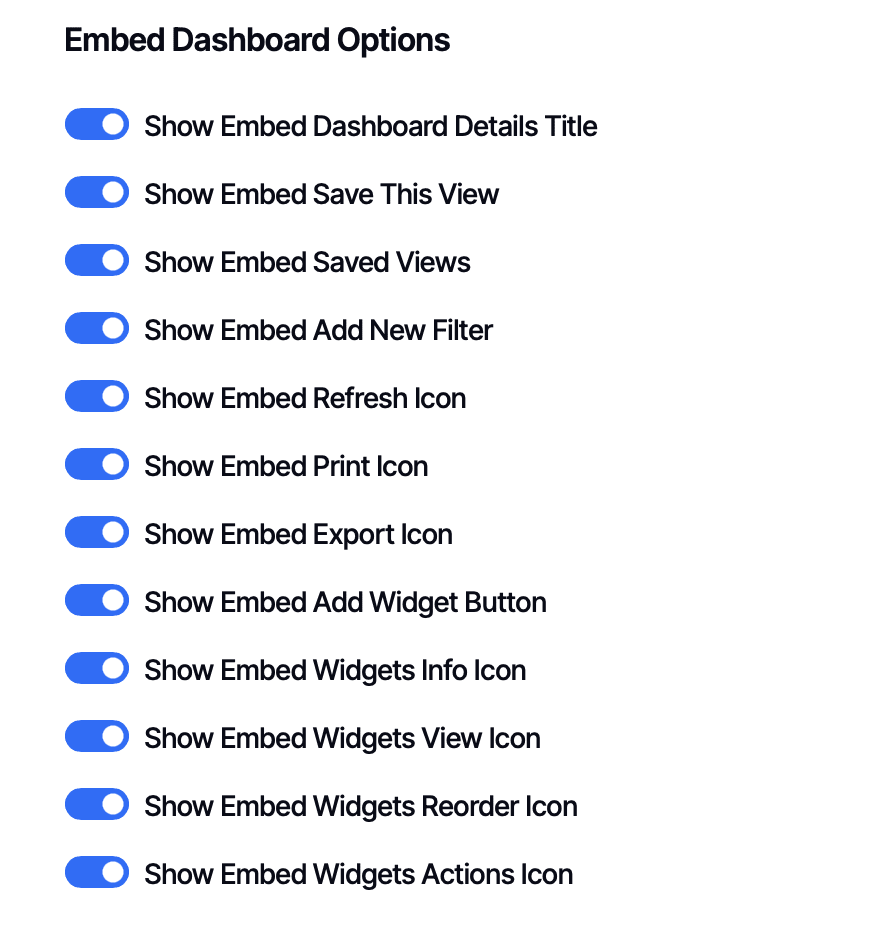Toggle Show Embed Add New Filter switch

coord(97,329)
